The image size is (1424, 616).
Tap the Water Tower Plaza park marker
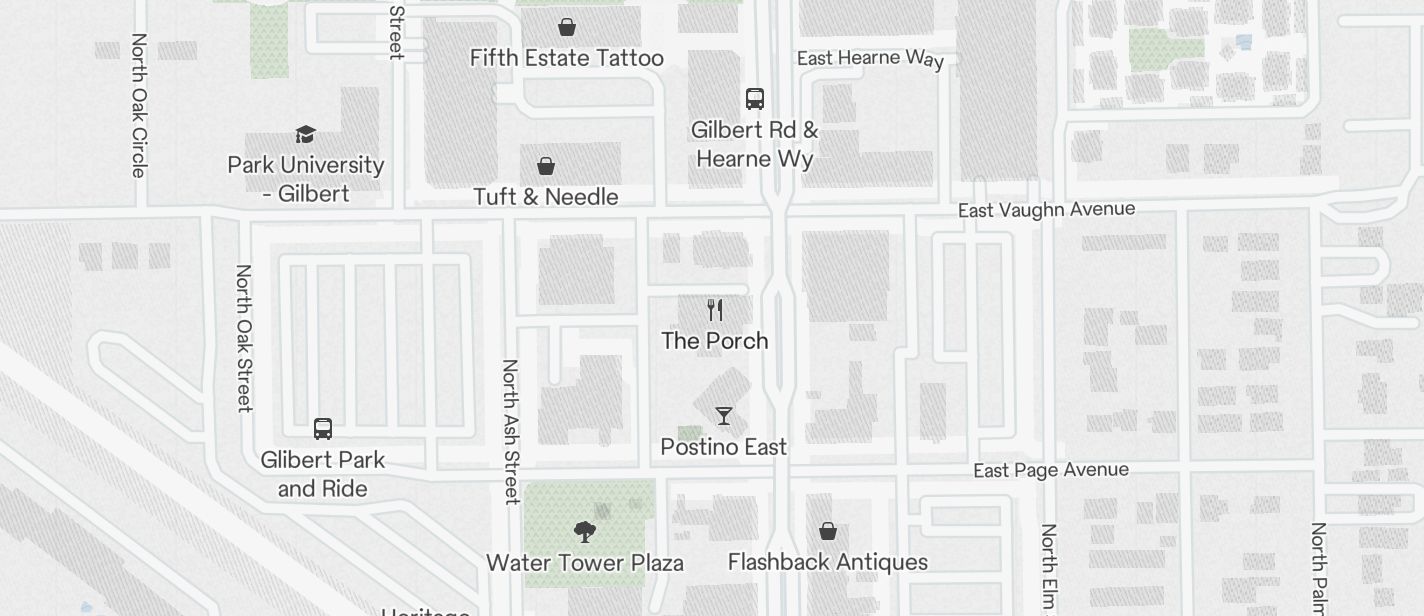(x=585, y=532)
